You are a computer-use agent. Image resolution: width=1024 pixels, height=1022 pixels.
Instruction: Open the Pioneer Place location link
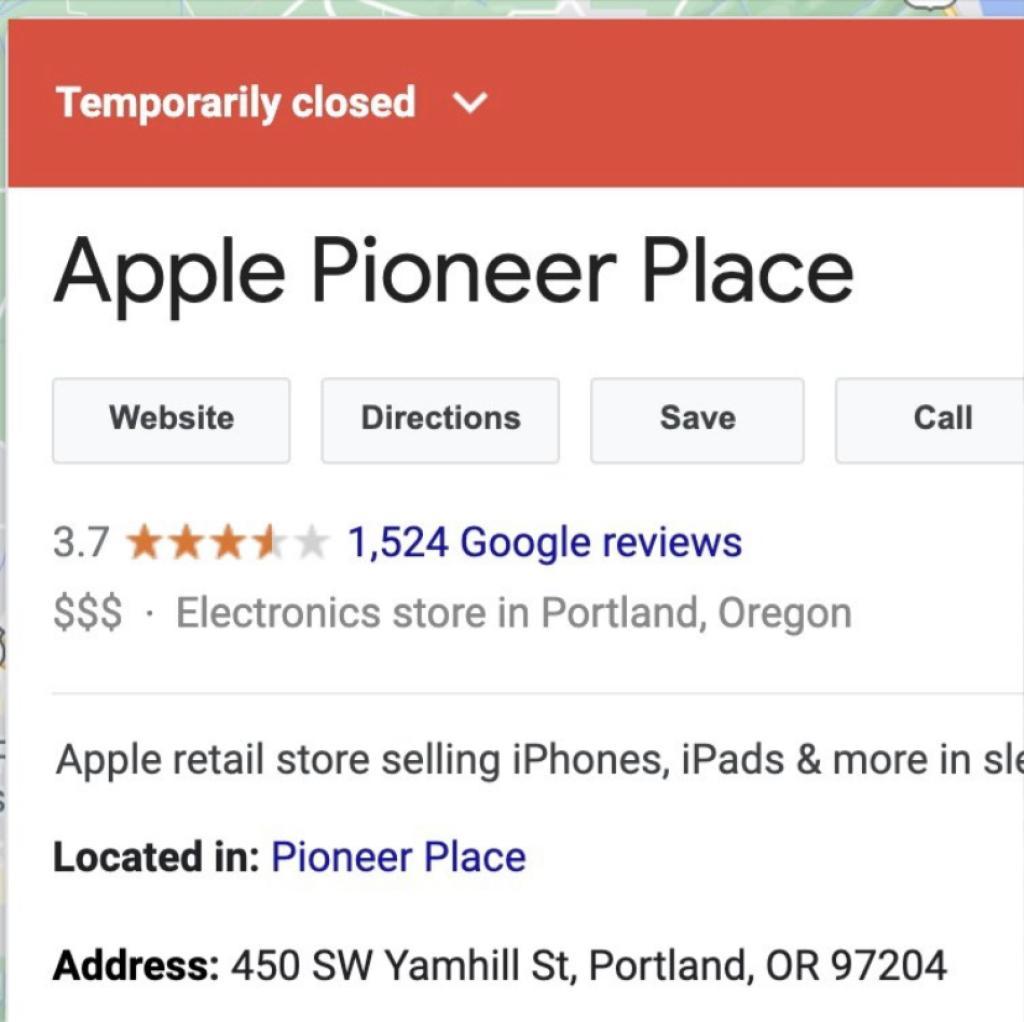coord(398,858)
